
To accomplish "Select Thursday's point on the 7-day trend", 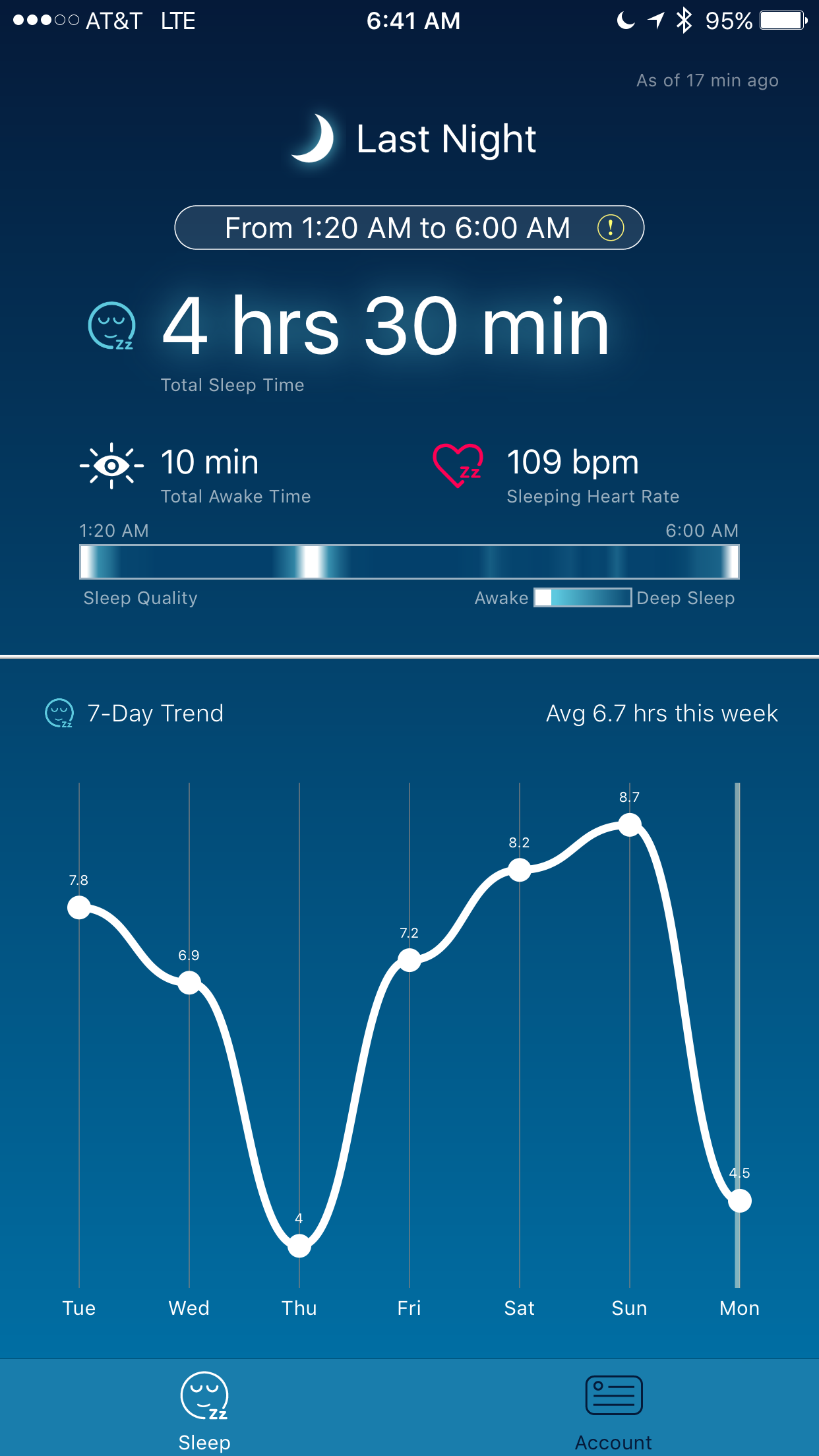I will (299, 1246).
